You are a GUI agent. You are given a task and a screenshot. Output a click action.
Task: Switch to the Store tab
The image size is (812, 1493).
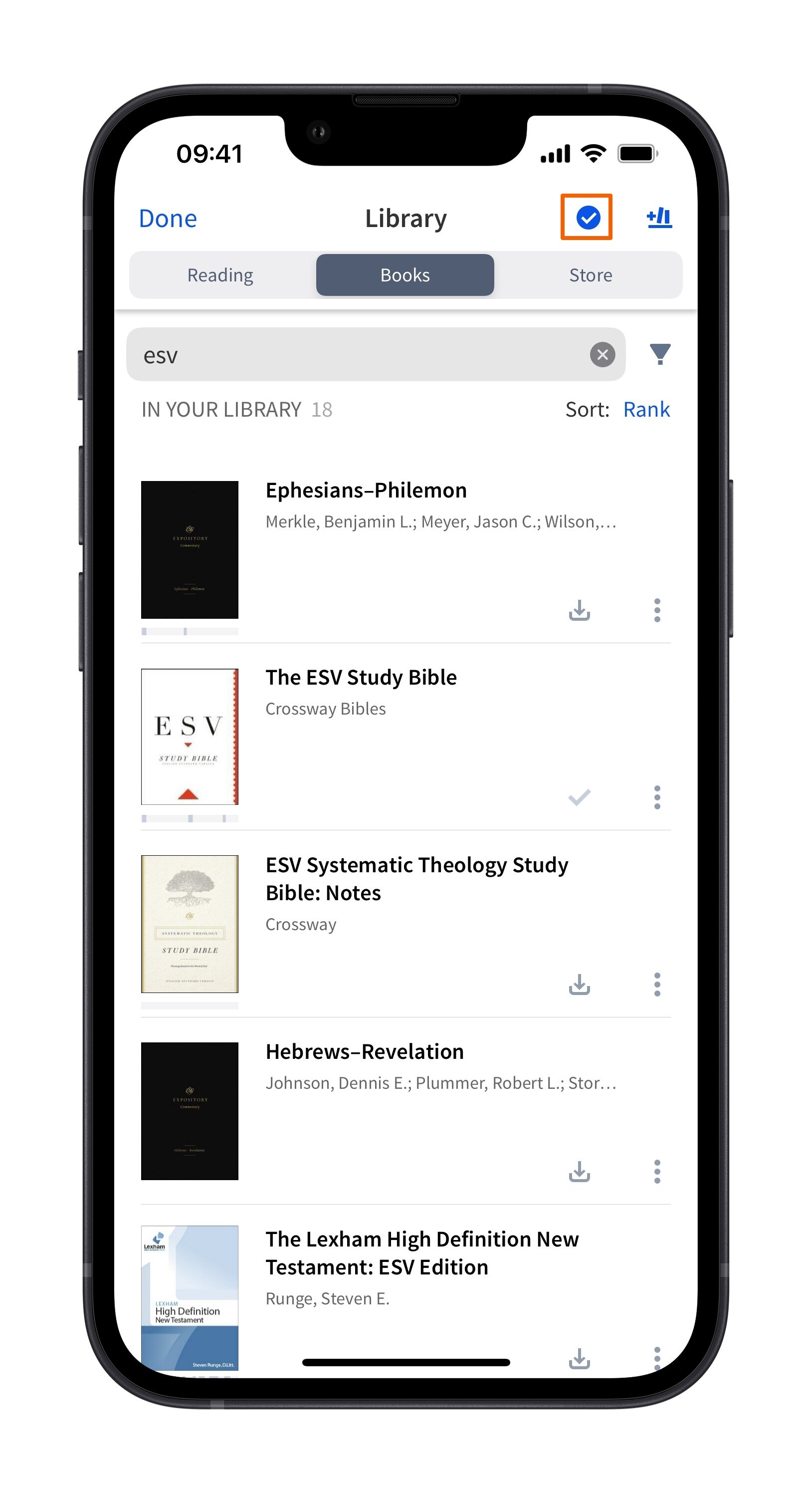(590, 275)
